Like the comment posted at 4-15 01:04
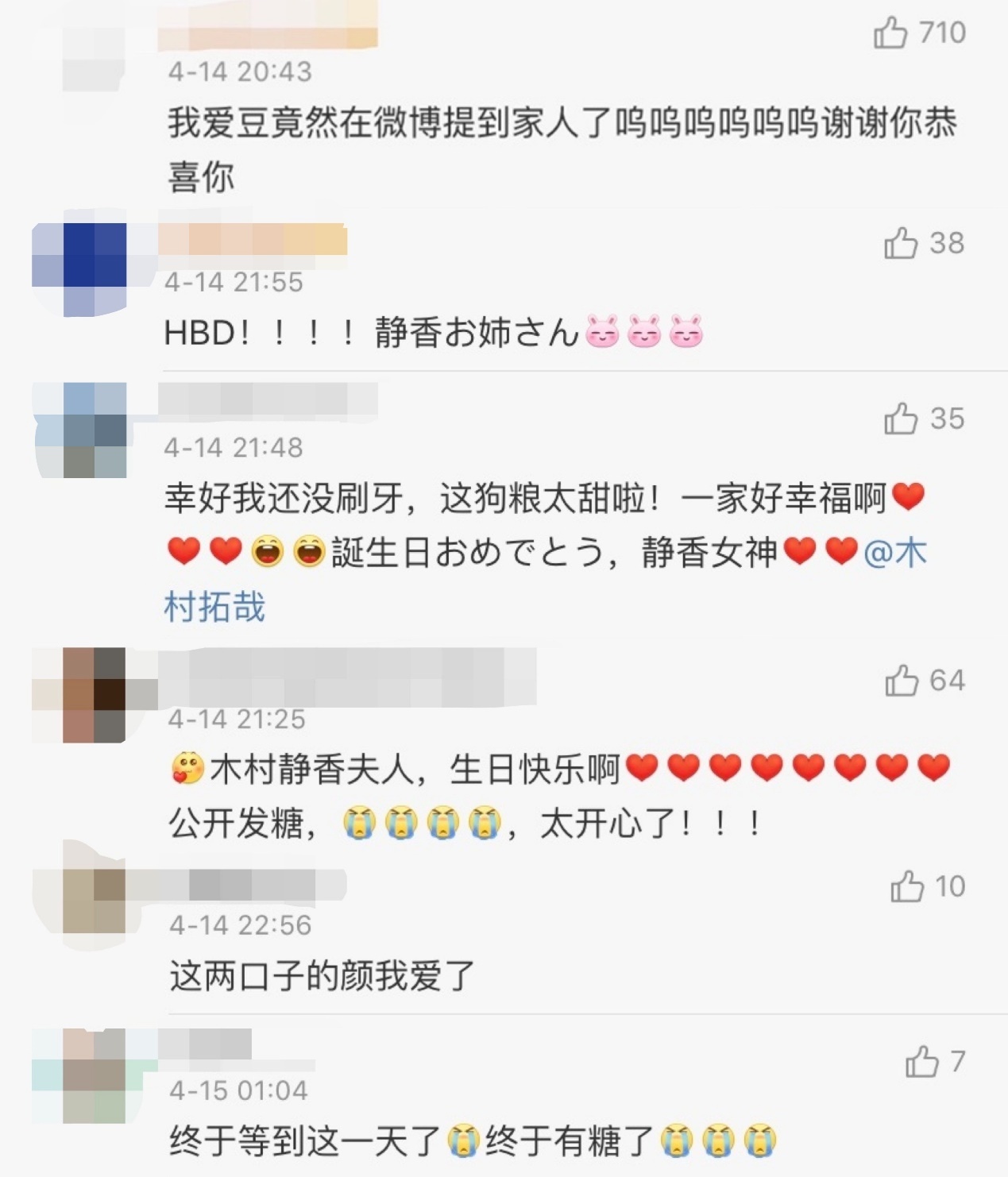This screenshot has width=1008, height=1177. pos(921,1061)
